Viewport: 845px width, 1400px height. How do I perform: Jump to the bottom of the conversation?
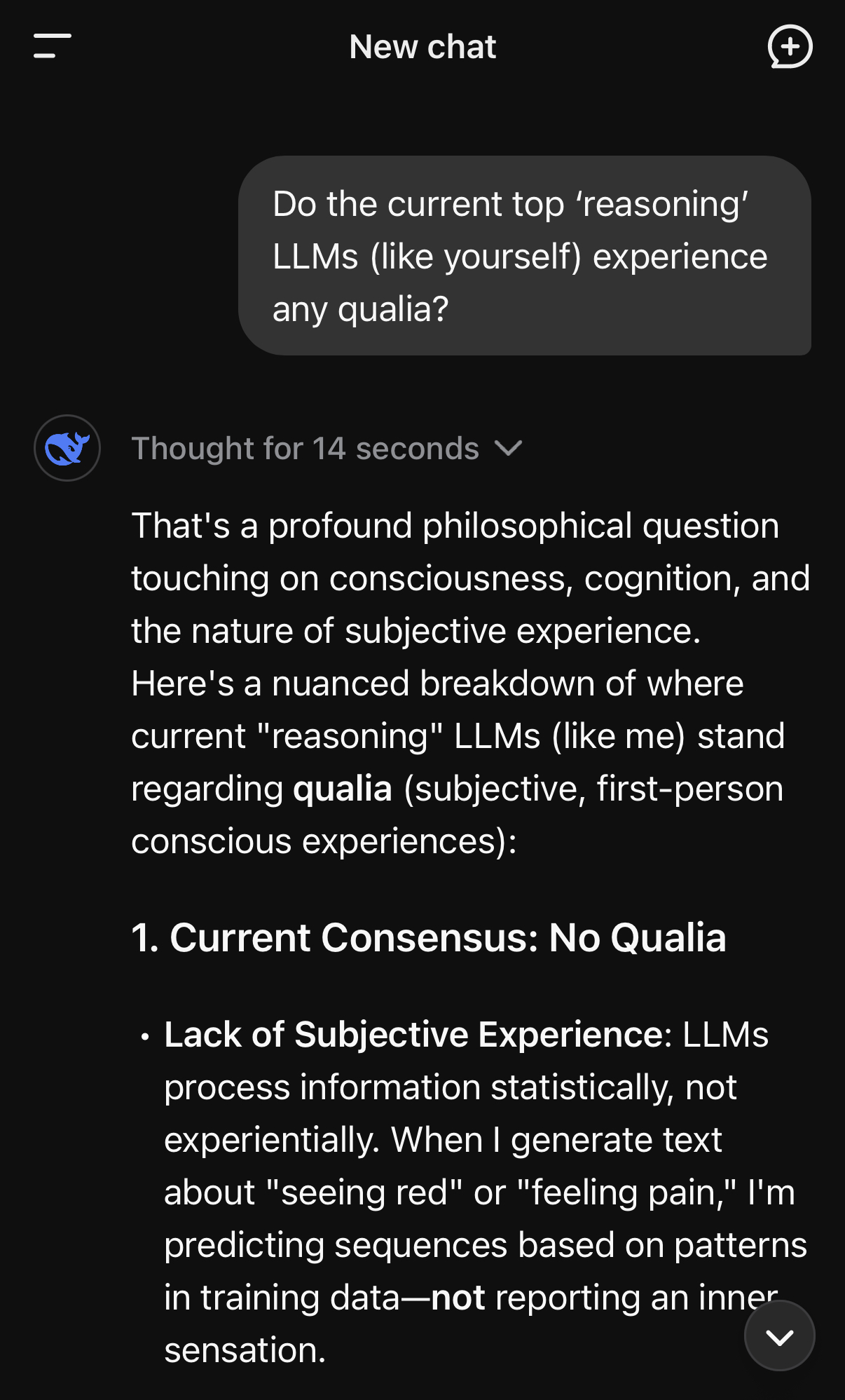(779, 1336)
